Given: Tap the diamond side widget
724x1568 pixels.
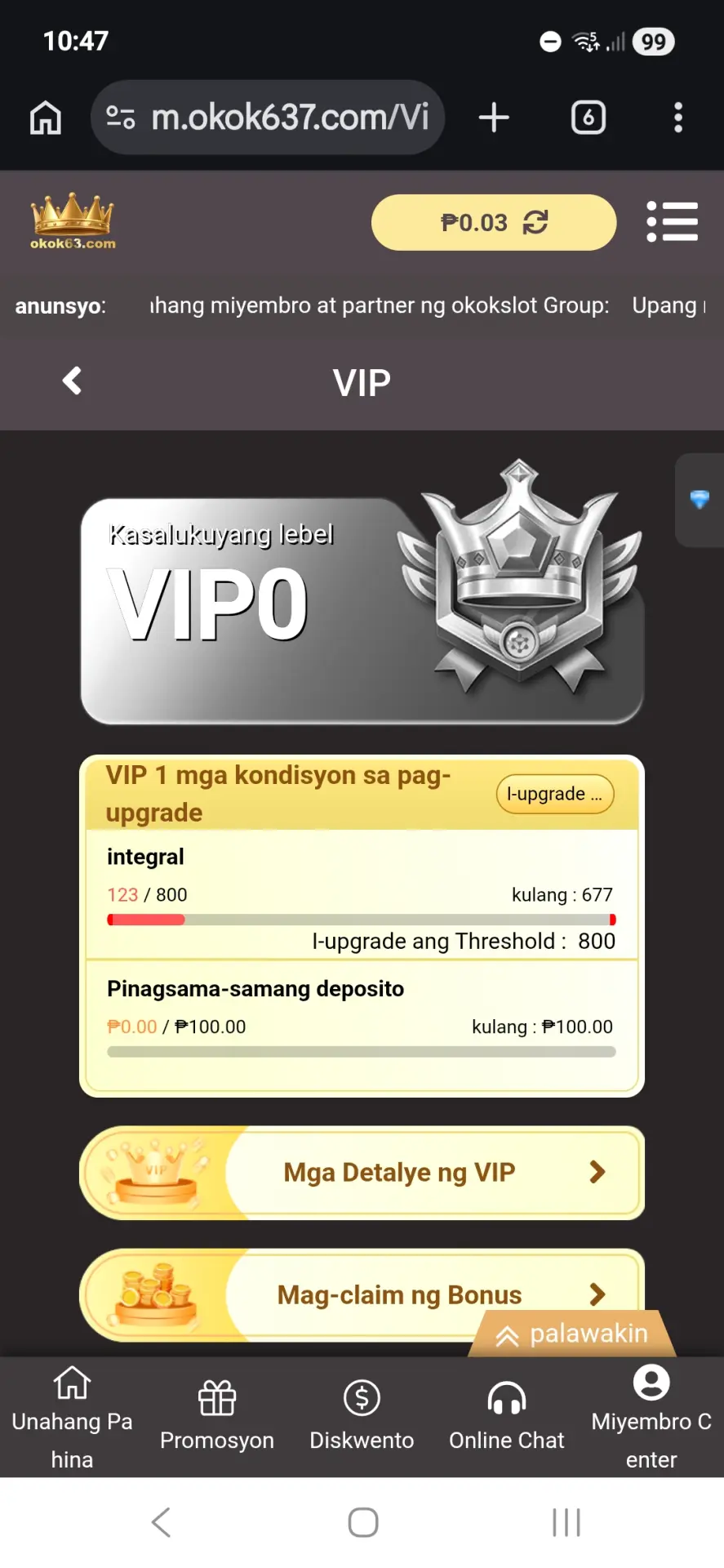Looking at the screenshot, I should [700, 500].
